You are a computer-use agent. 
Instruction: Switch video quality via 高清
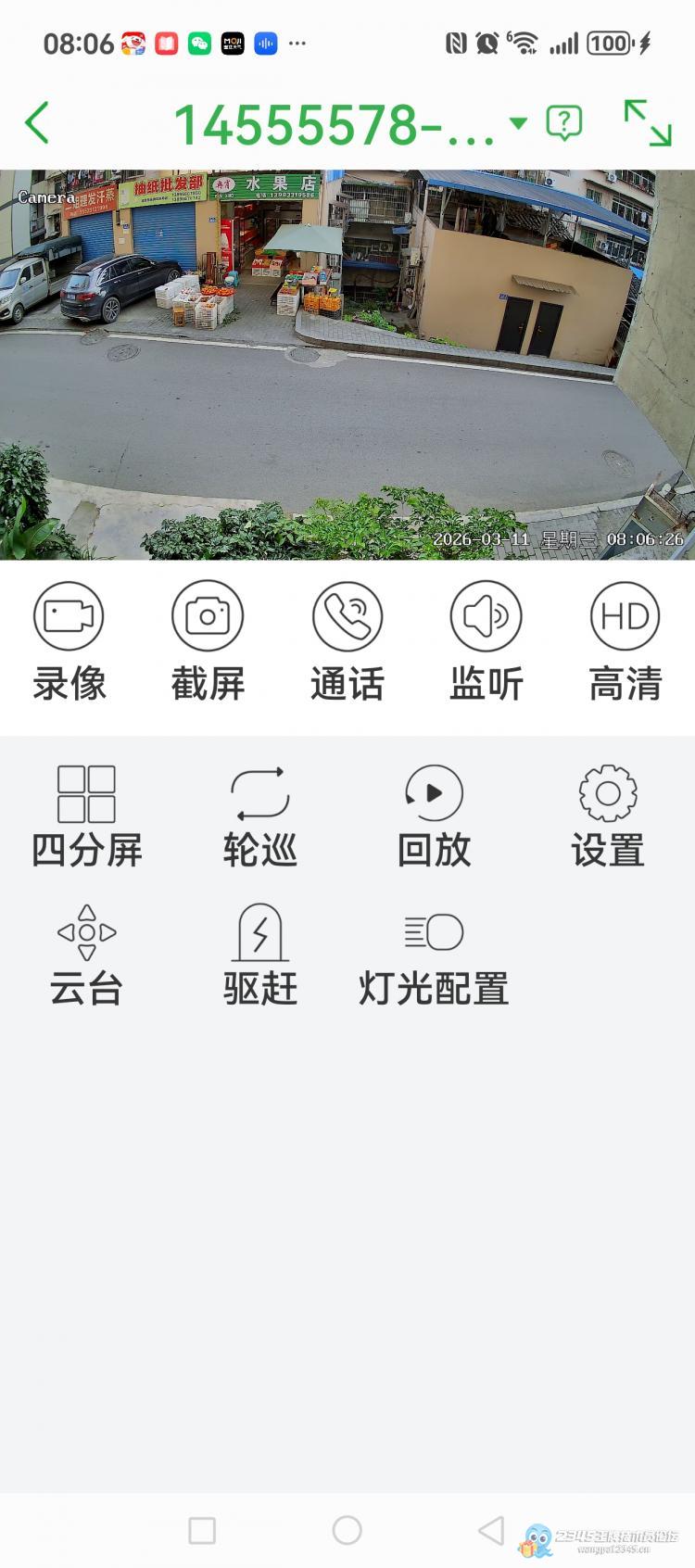click(625, 640)
